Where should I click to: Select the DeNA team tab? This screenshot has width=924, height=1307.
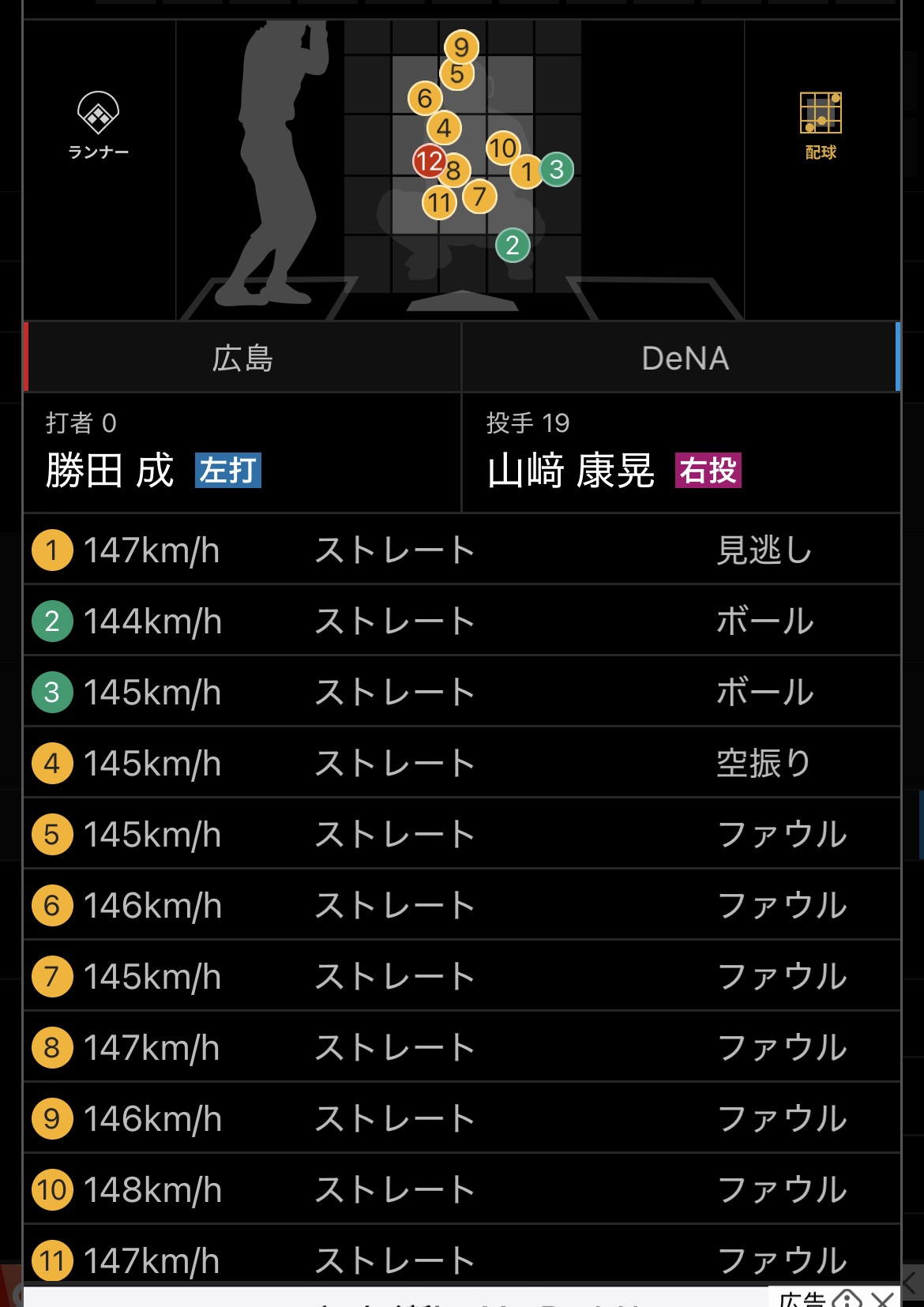point(684,358)
